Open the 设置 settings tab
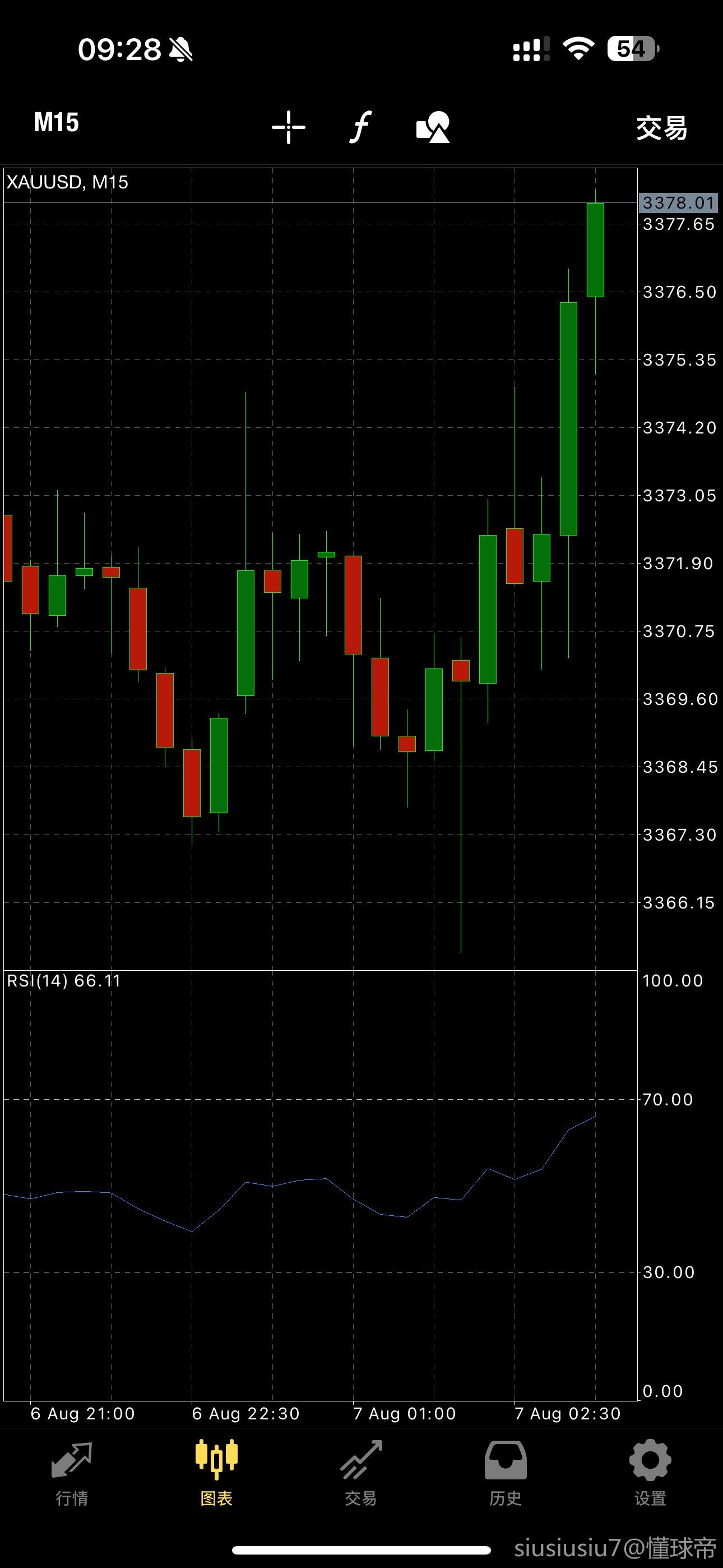 [650, 1473]
